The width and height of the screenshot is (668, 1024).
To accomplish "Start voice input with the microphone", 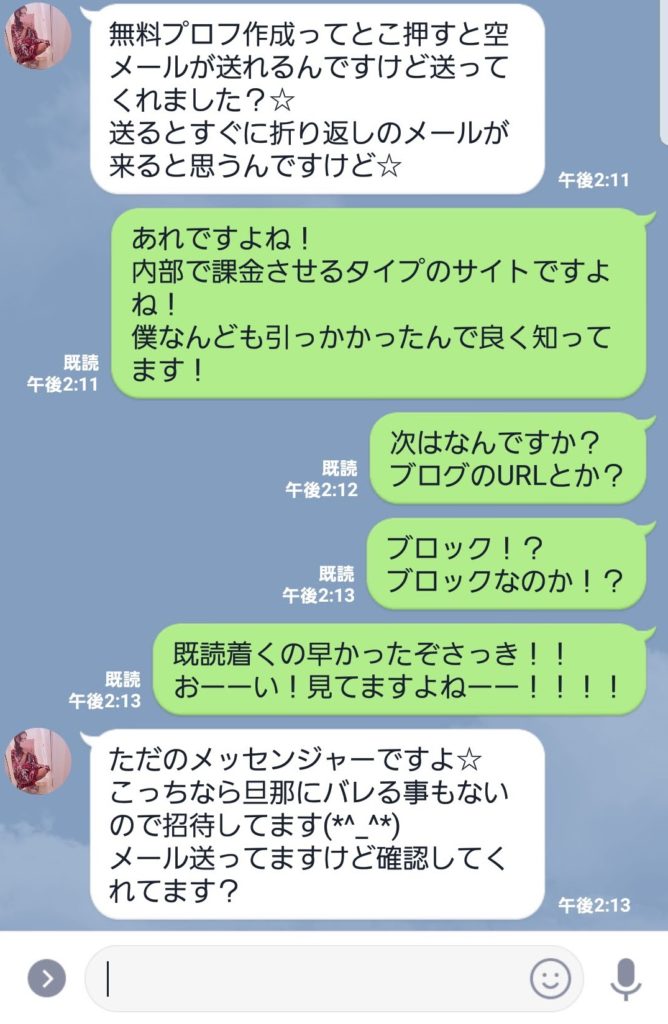I will [626, 978].
